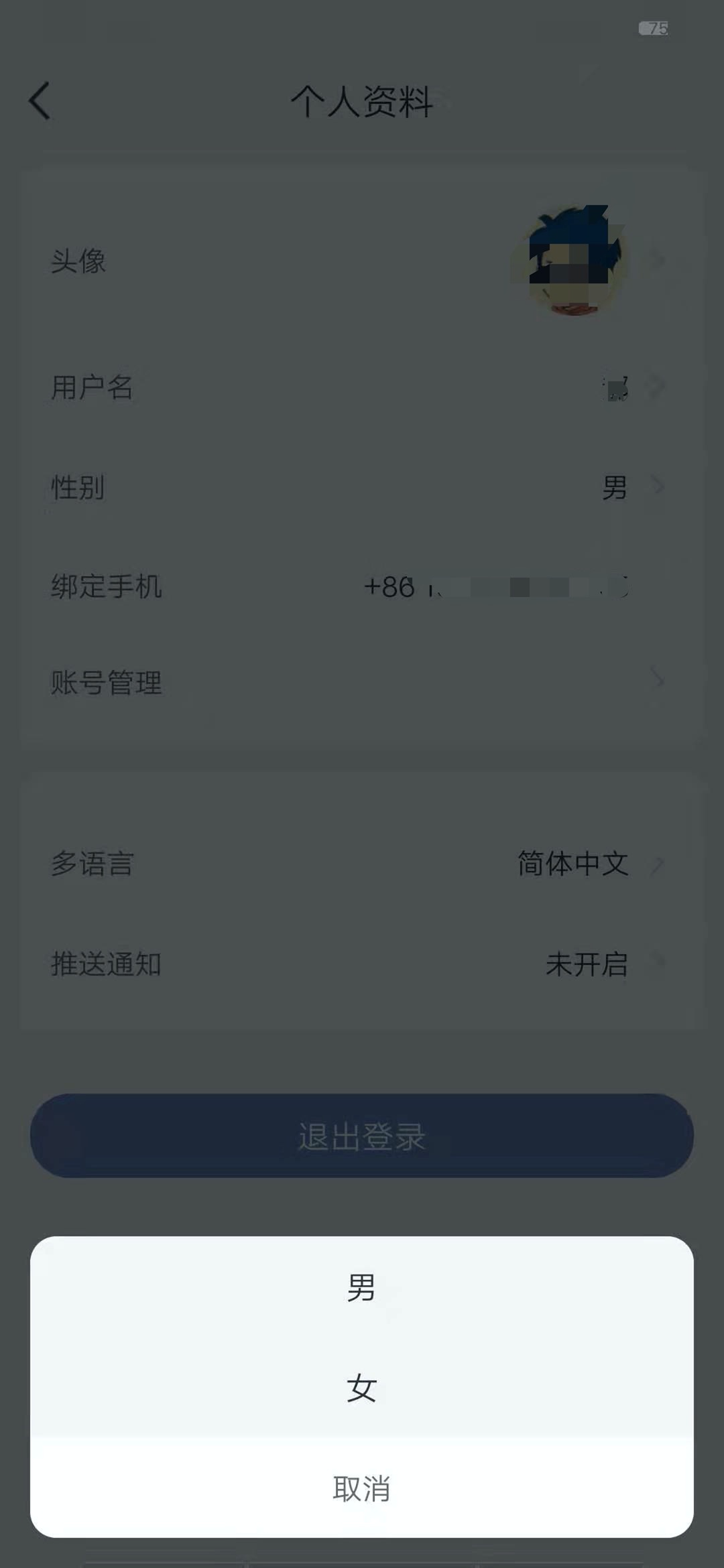
Task: Choose 女 as the gender
Action: click(x=361, y=1388)
